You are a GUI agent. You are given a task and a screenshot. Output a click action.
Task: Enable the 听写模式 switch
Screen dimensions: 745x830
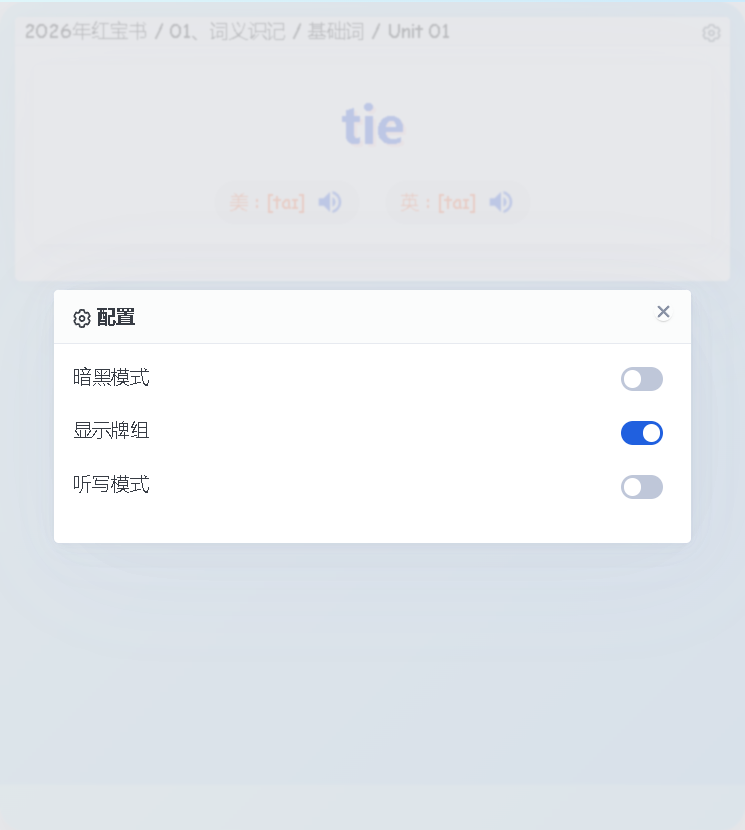641,487
